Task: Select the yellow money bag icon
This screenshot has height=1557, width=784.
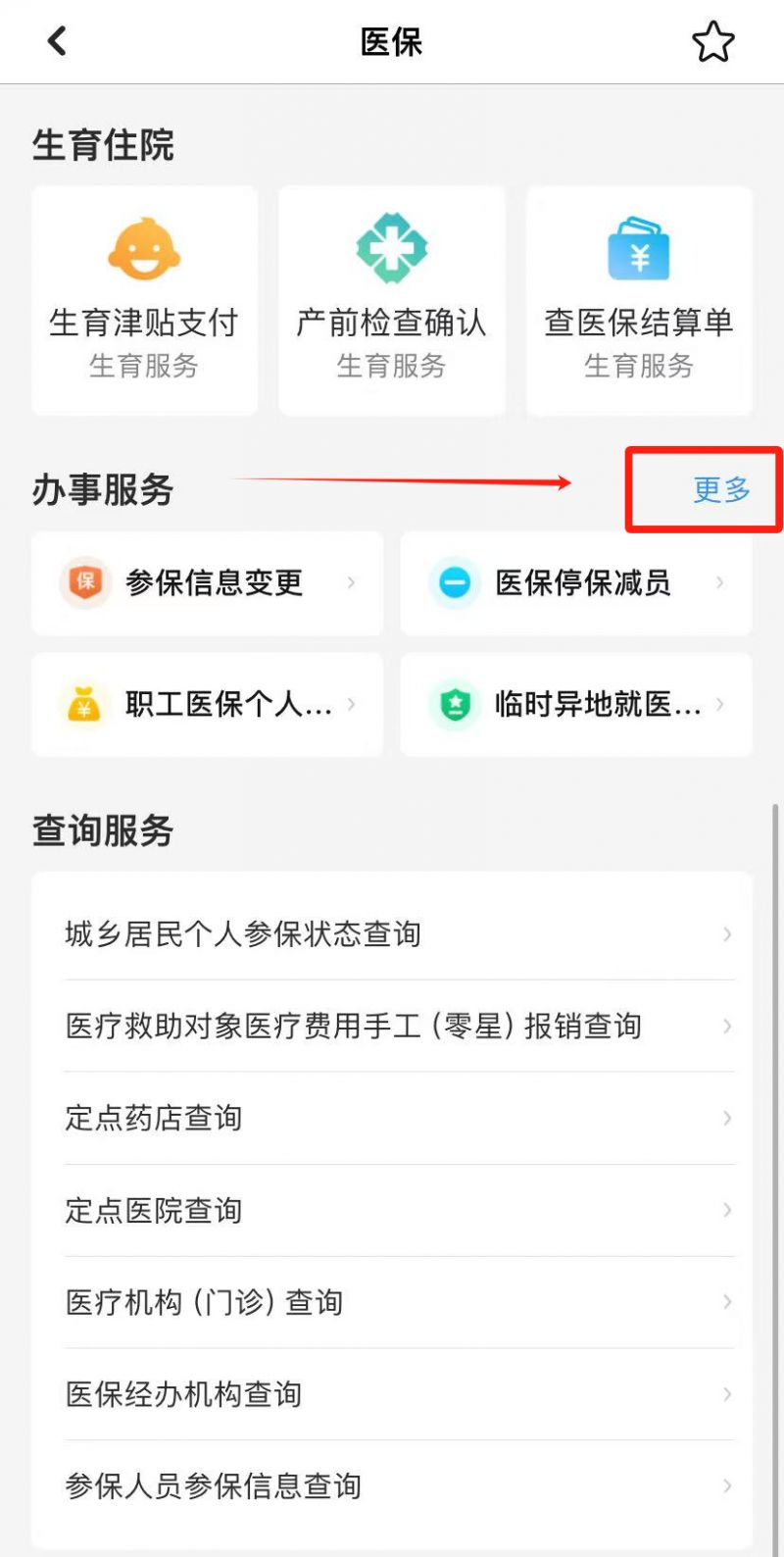Action: [84, 705]
